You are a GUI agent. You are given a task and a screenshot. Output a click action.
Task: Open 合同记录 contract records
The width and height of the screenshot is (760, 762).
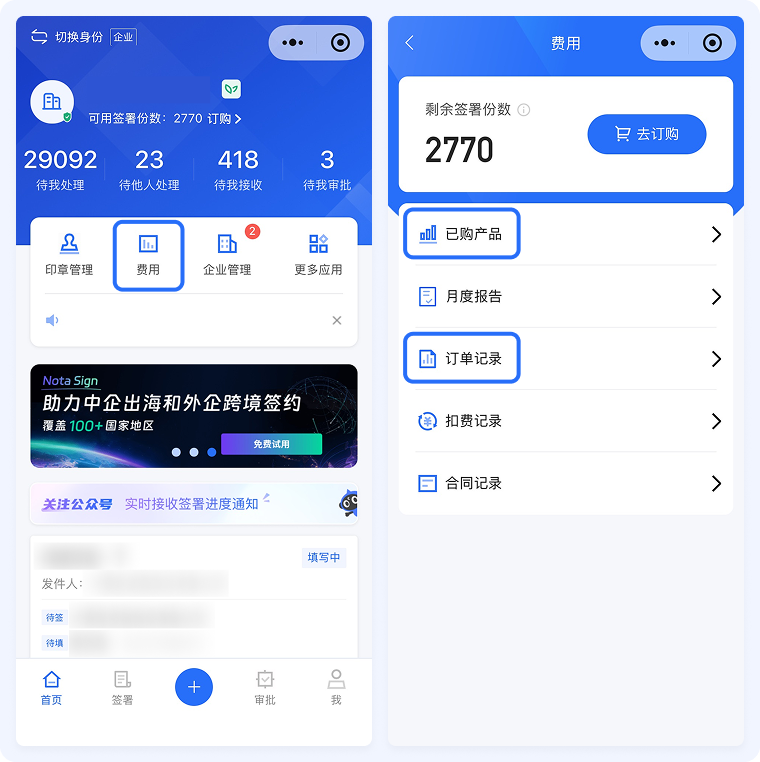(x=565, y=483)
